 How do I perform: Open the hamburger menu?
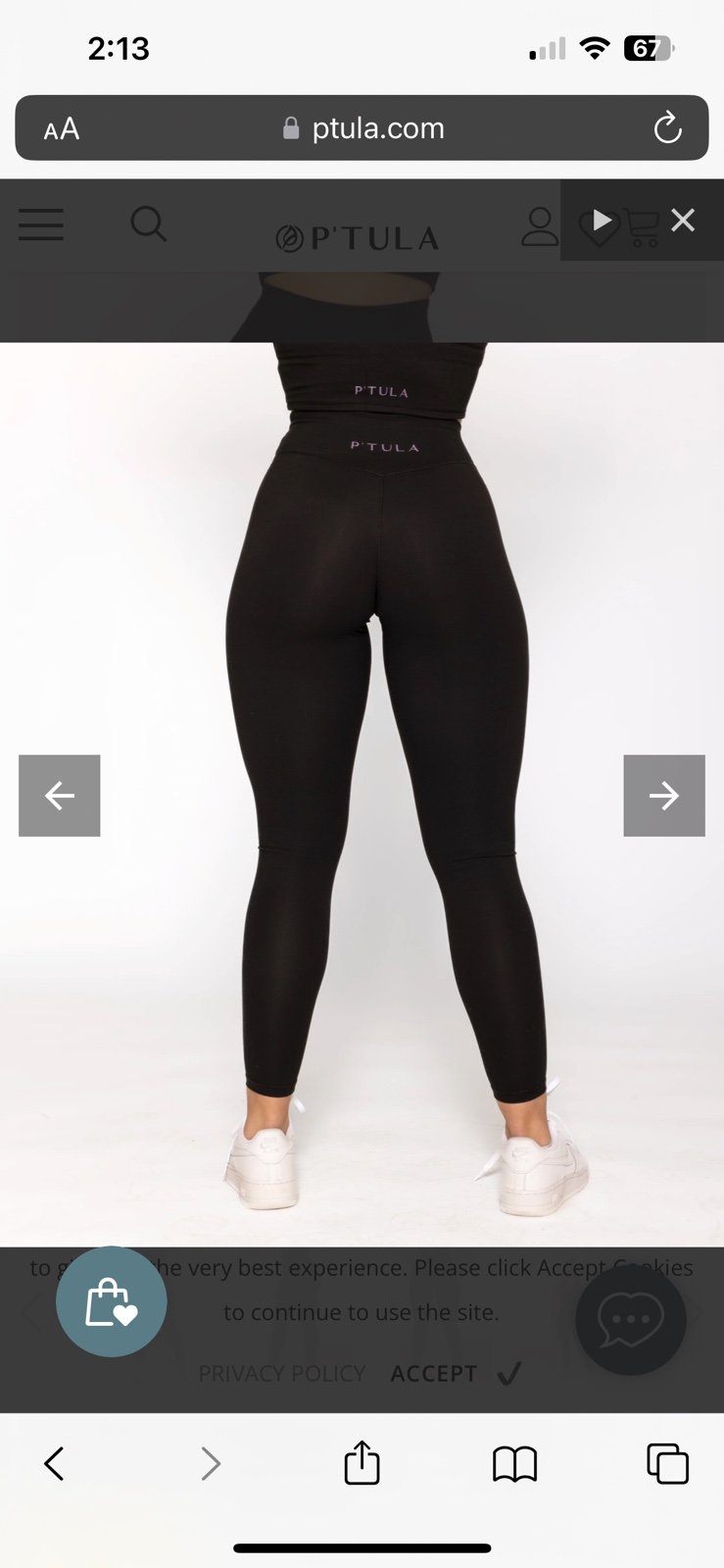pyautogui.click(x=41, y=224)
